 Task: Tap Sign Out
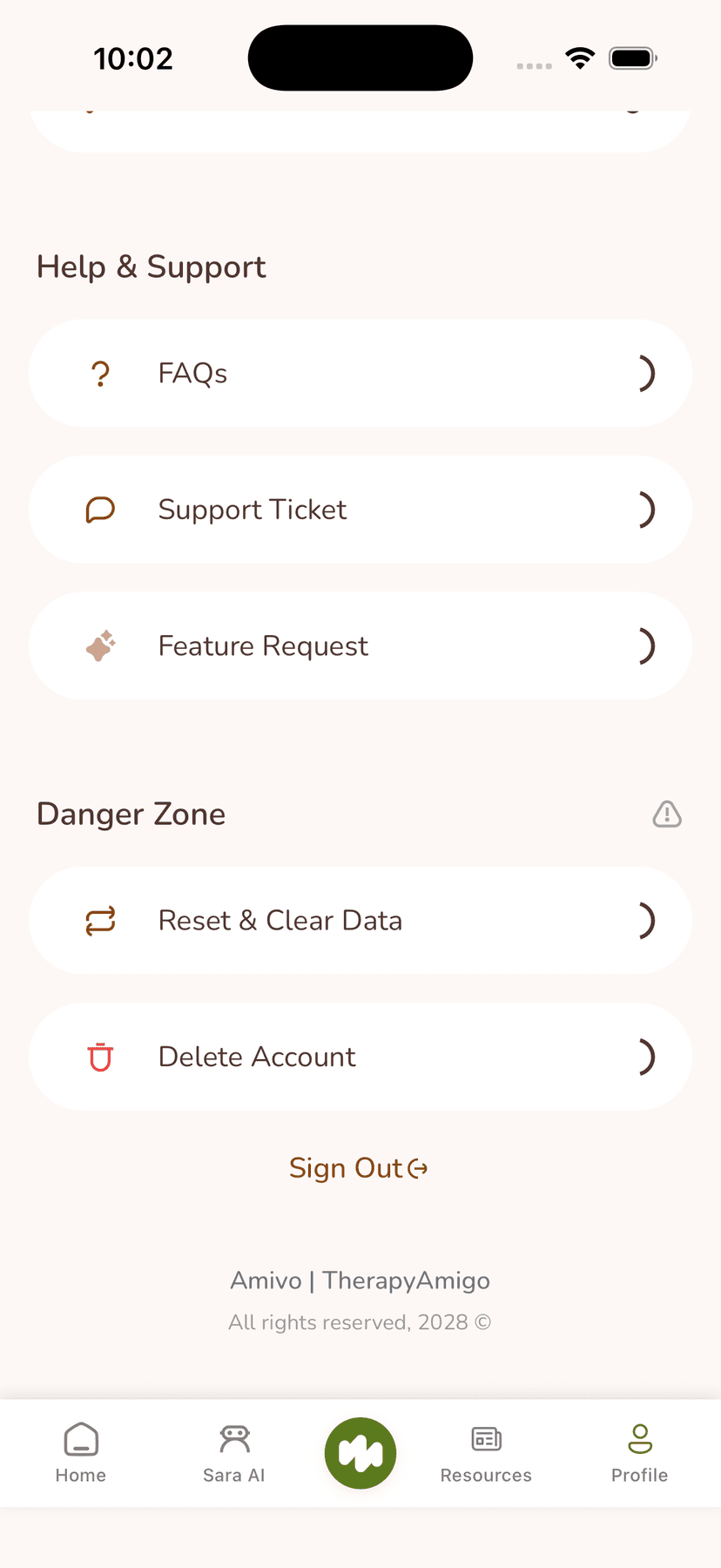(x=360, y=1167)
